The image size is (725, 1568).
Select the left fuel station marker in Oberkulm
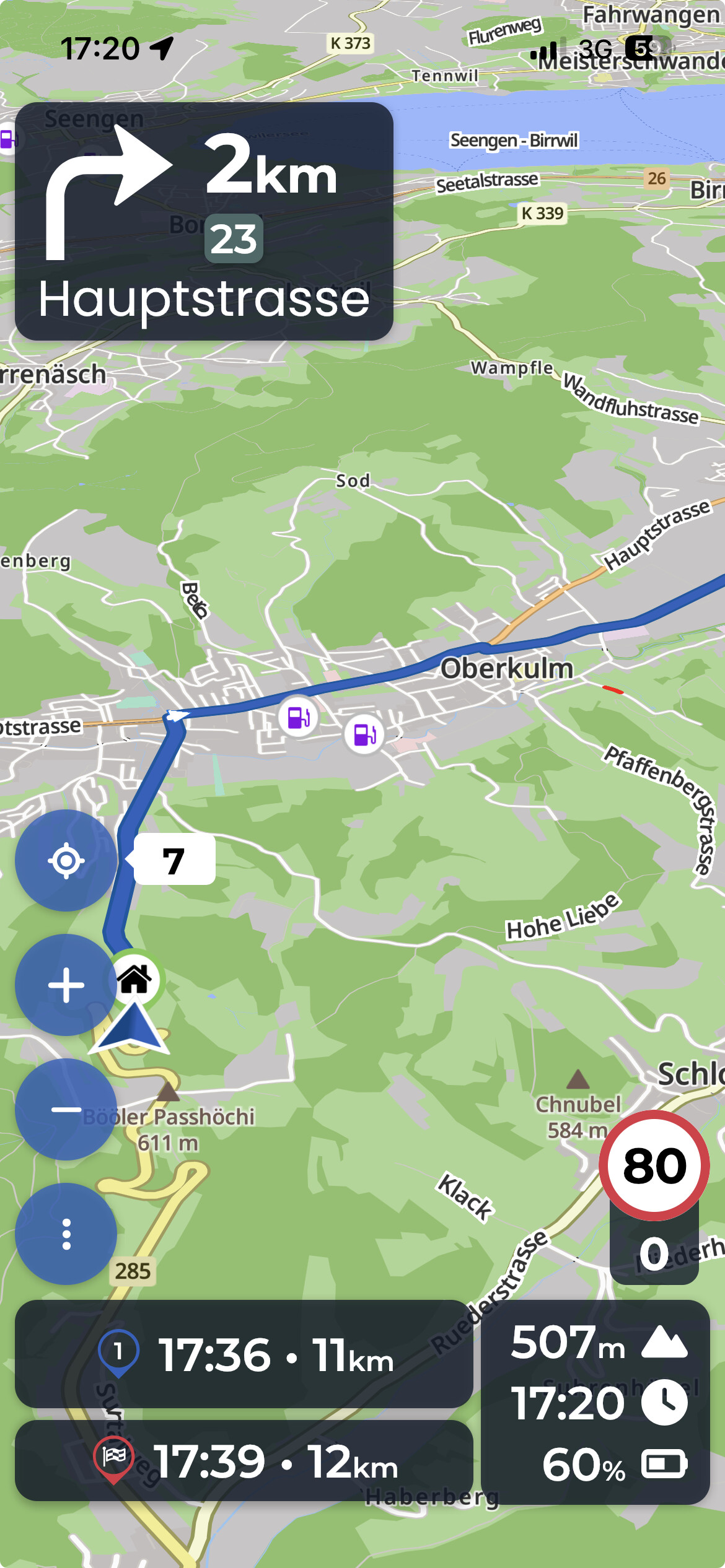[298, 717]
